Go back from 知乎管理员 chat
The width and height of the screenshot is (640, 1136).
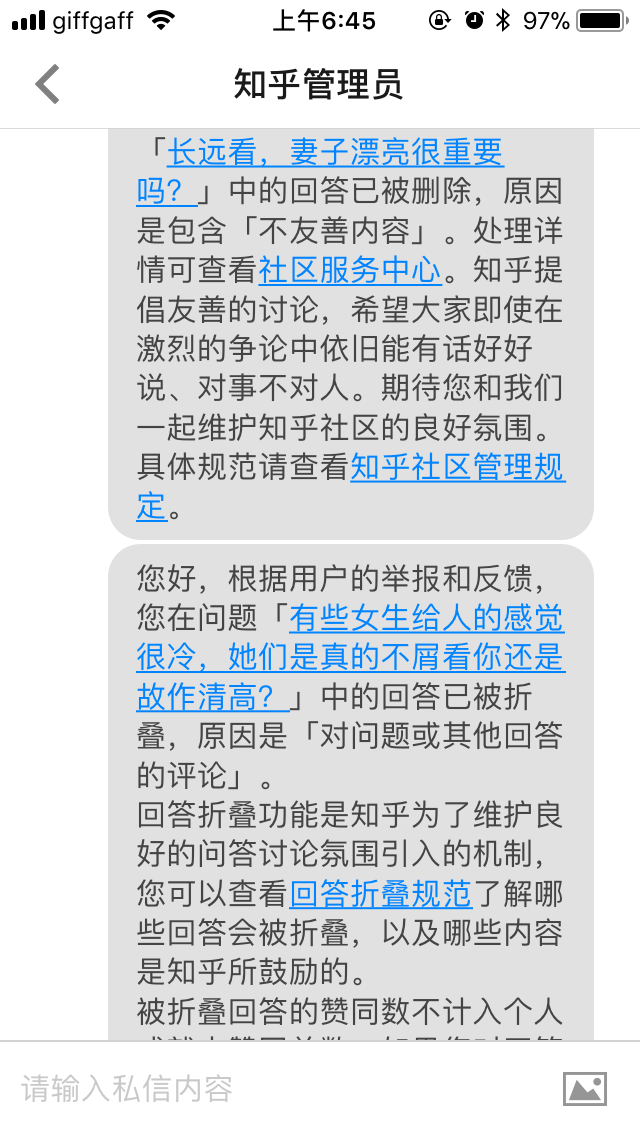pyautogui.click(x=47, y=84)
